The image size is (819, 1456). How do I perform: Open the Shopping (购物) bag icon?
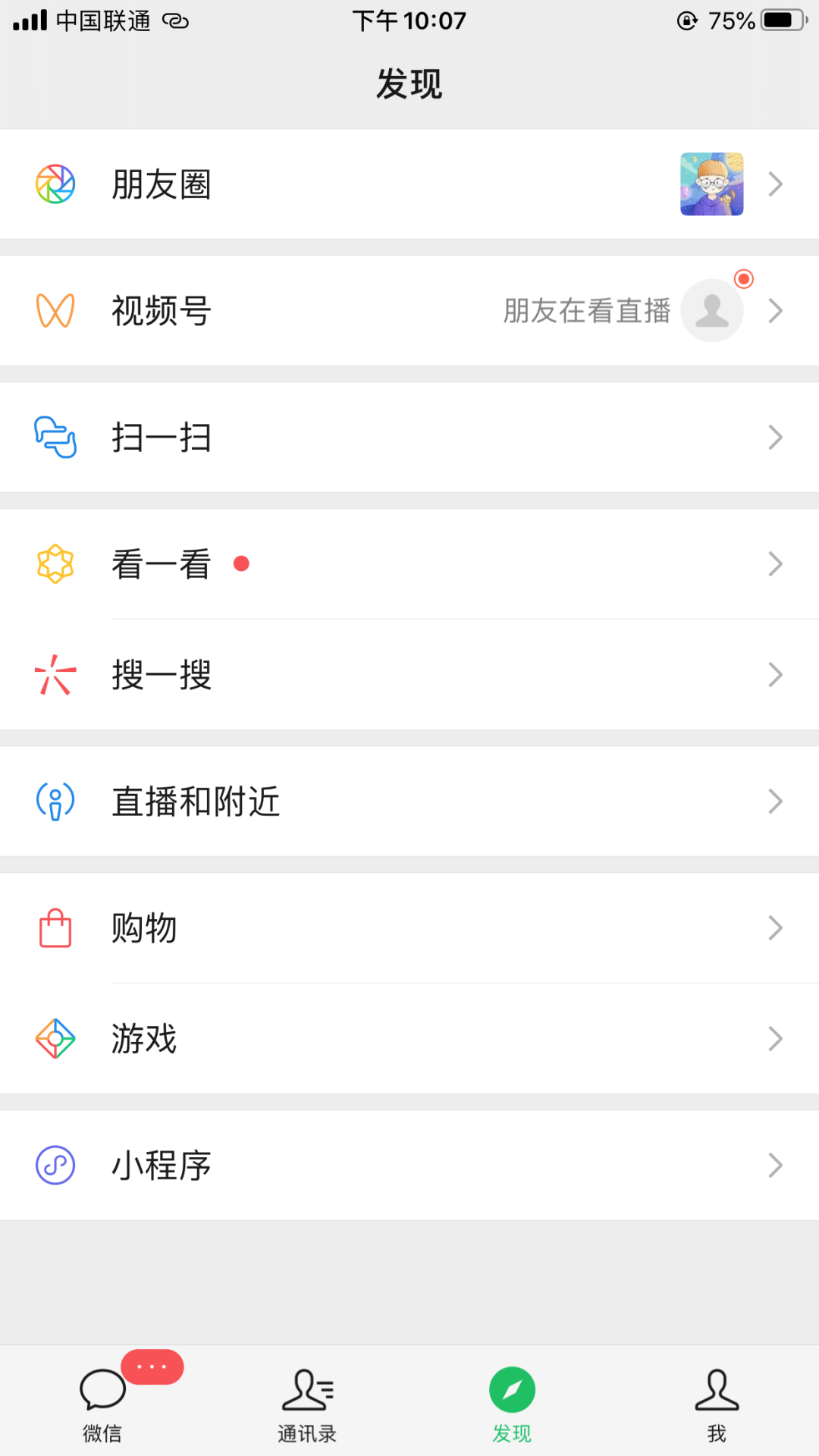click(55, 927)
